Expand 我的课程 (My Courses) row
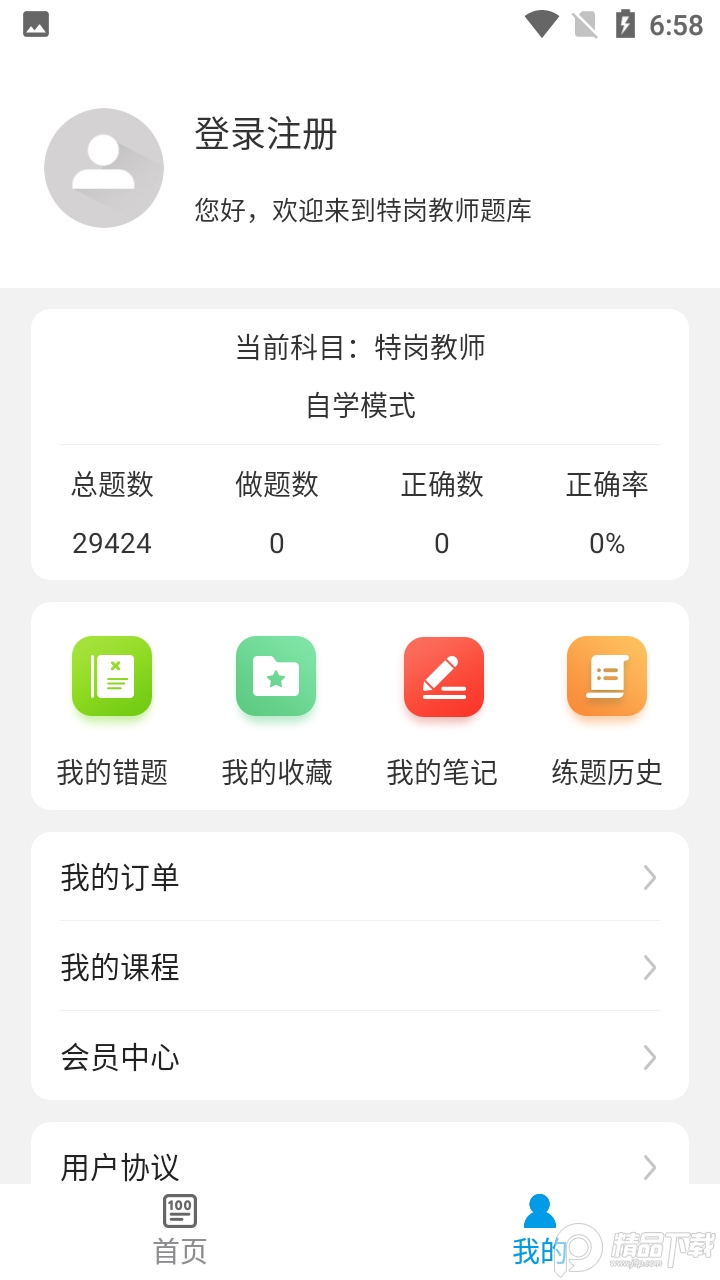Screen dimensions: 720x1280 [360, 967]
